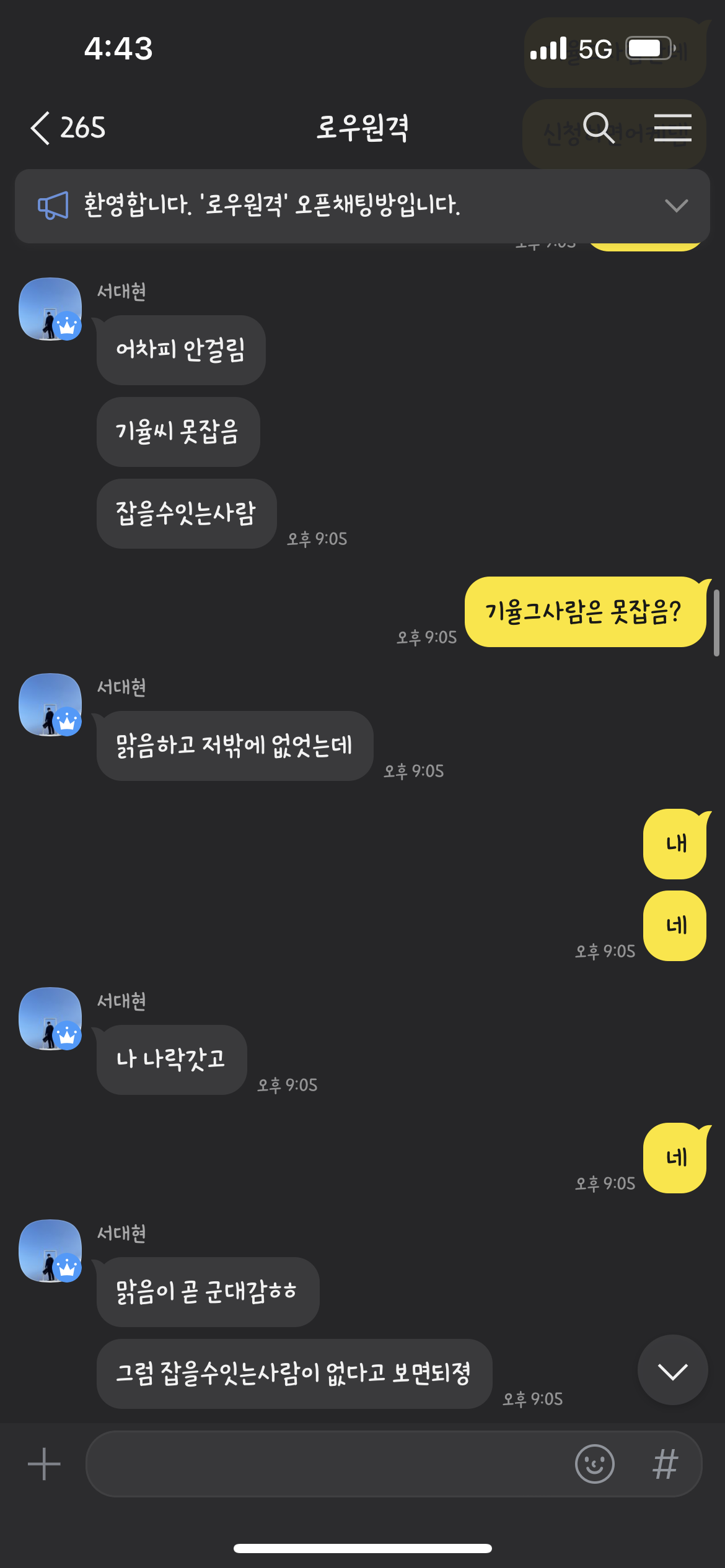Expand the 환영합니다 announcement banner
This screenshot has height=1568, width=725.
[x=675, y=206]
